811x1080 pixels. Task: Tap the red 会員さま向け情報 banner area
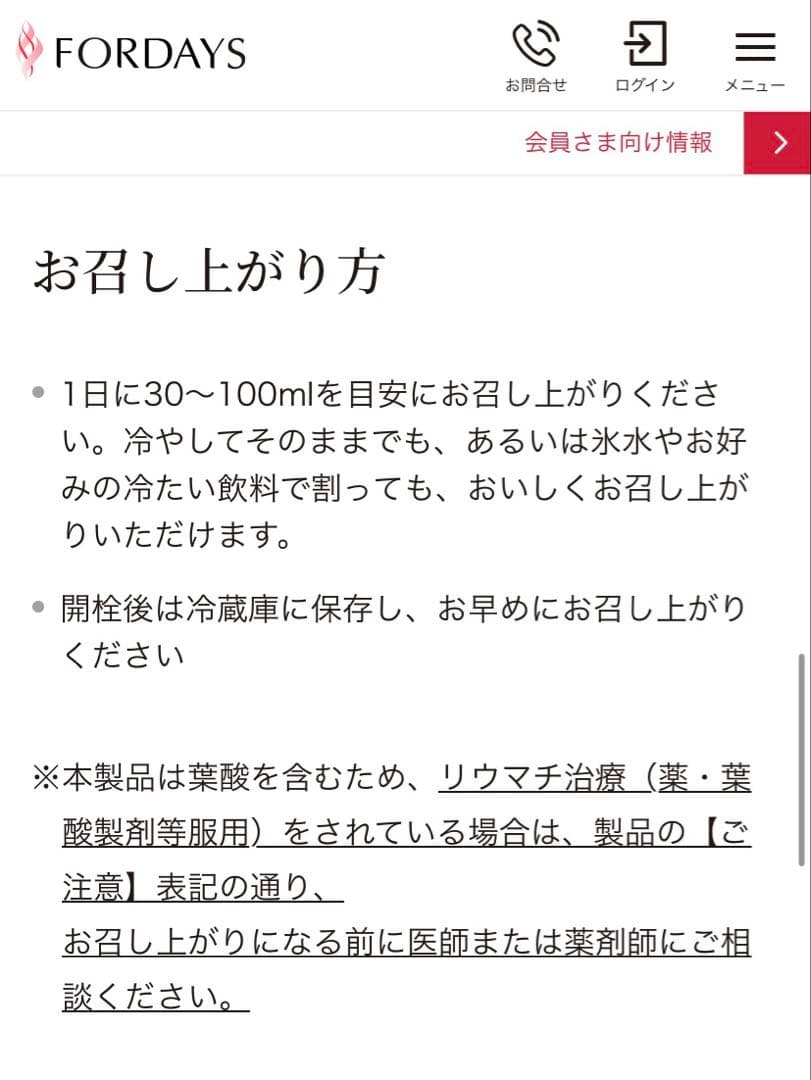pyautogui.click(x=617, y=142)
